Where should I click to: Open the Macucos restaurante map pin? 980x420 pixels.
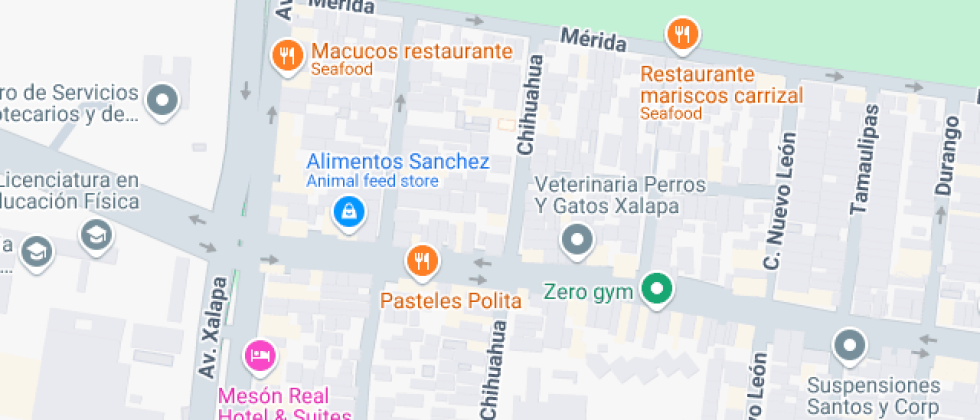(287, 55)
